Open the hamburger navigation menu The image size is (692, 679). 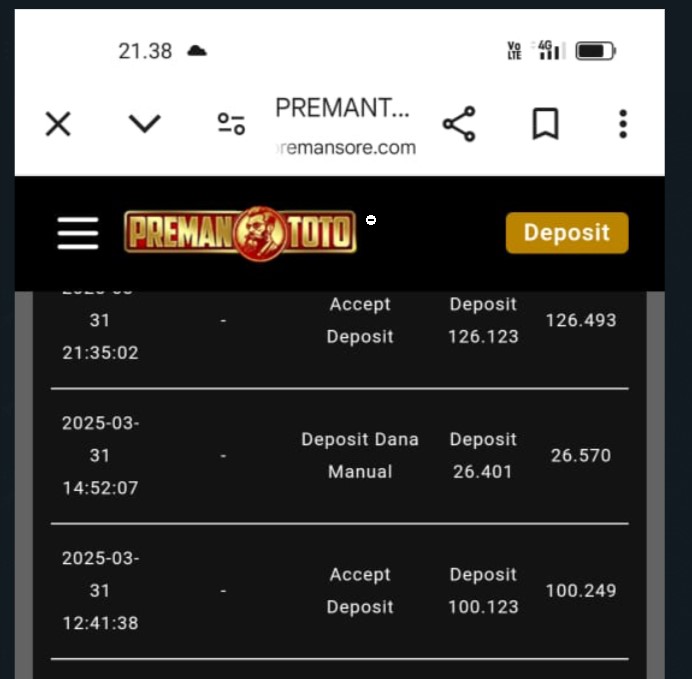78,233
